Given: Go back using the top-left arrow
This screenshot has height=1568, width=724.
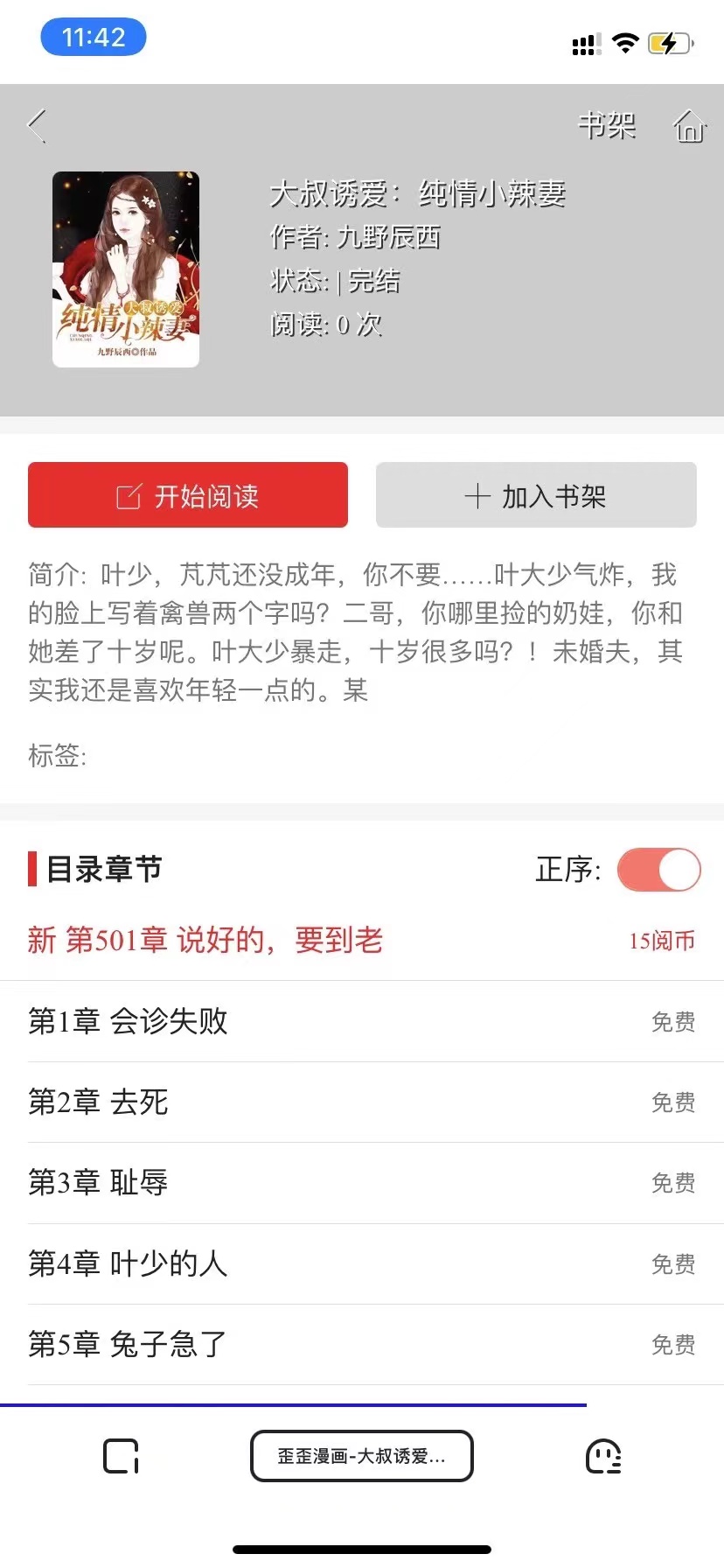Looking at the screenshot, I should (x=37, y=126).
